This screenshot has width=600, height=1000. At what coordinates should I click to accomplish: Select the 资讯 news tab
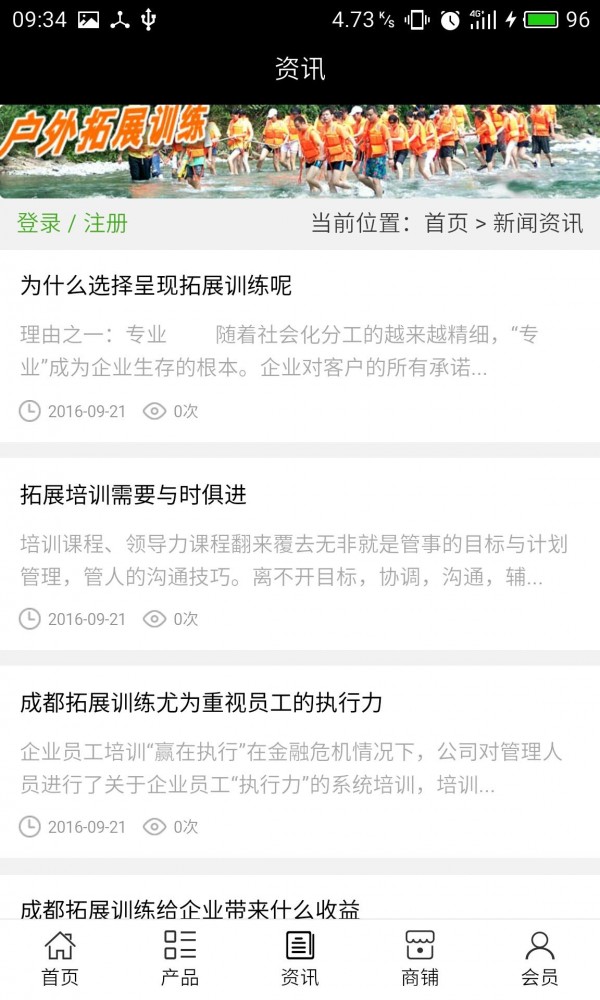click(x=300, y=958)
